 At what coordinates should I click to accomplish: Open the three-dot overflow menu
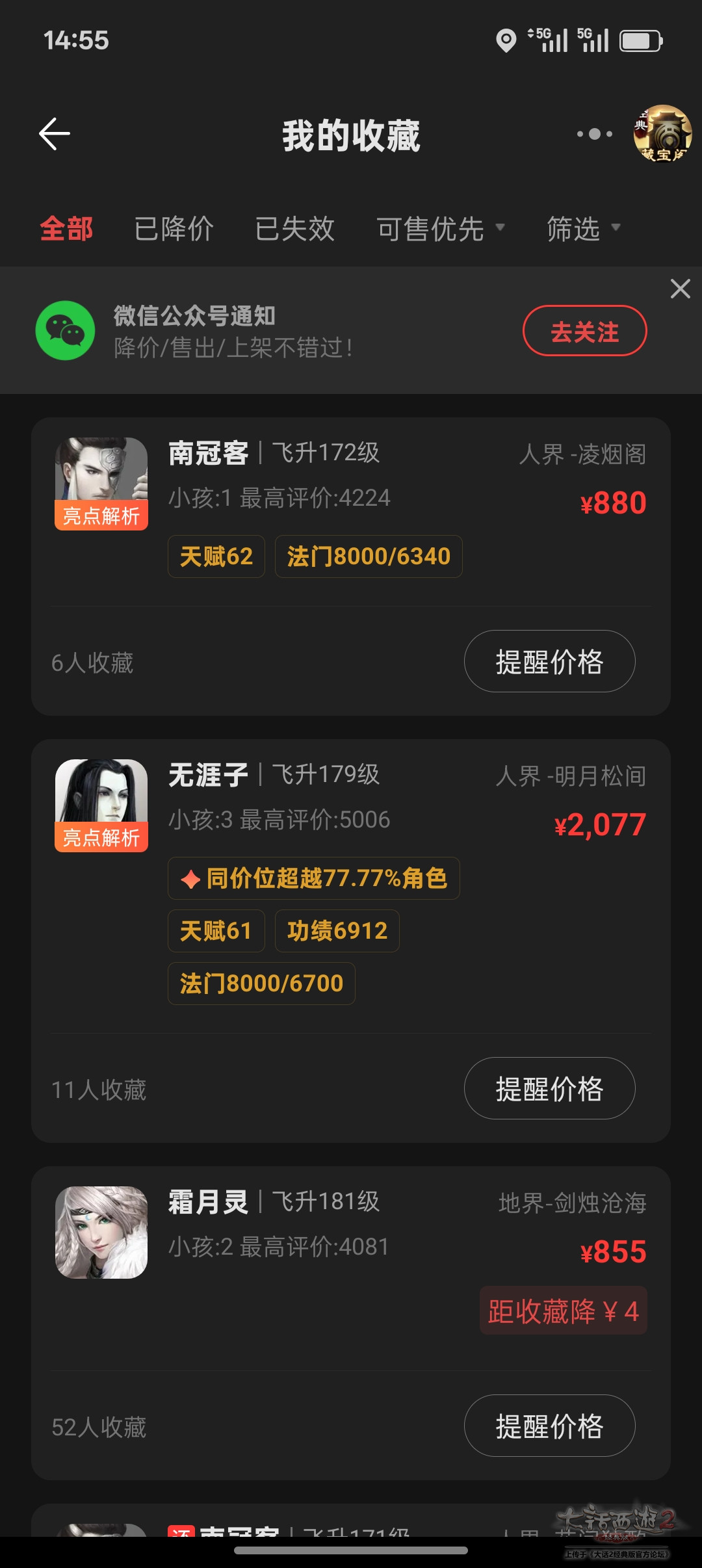594,135
